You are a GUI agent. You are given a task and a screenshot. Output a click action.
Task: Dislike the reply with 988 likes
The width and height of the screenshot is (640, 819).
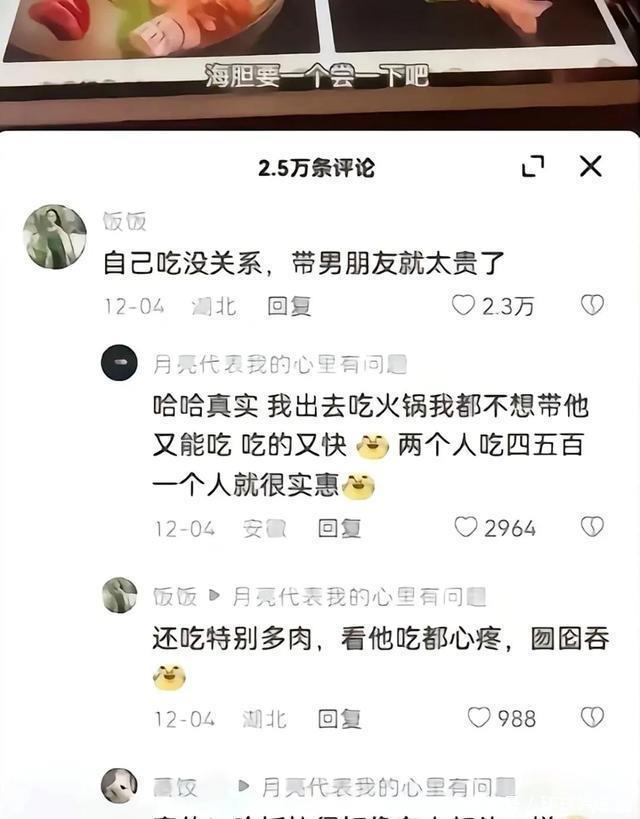coord(592,717)
